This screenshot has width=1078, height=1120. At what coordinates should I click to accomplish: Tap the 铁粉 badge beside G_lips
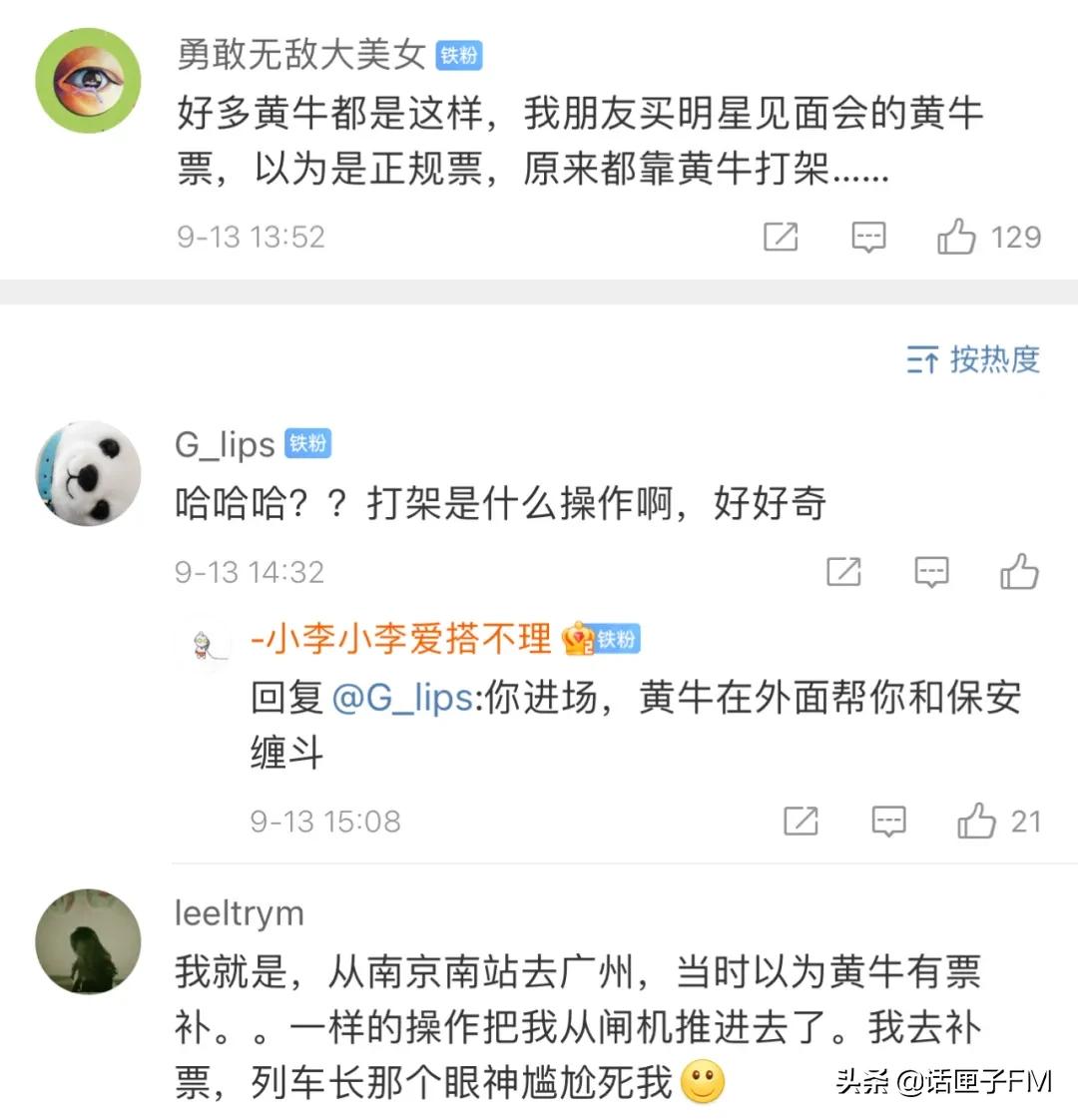pyautogui.click(x=309, y=445)
